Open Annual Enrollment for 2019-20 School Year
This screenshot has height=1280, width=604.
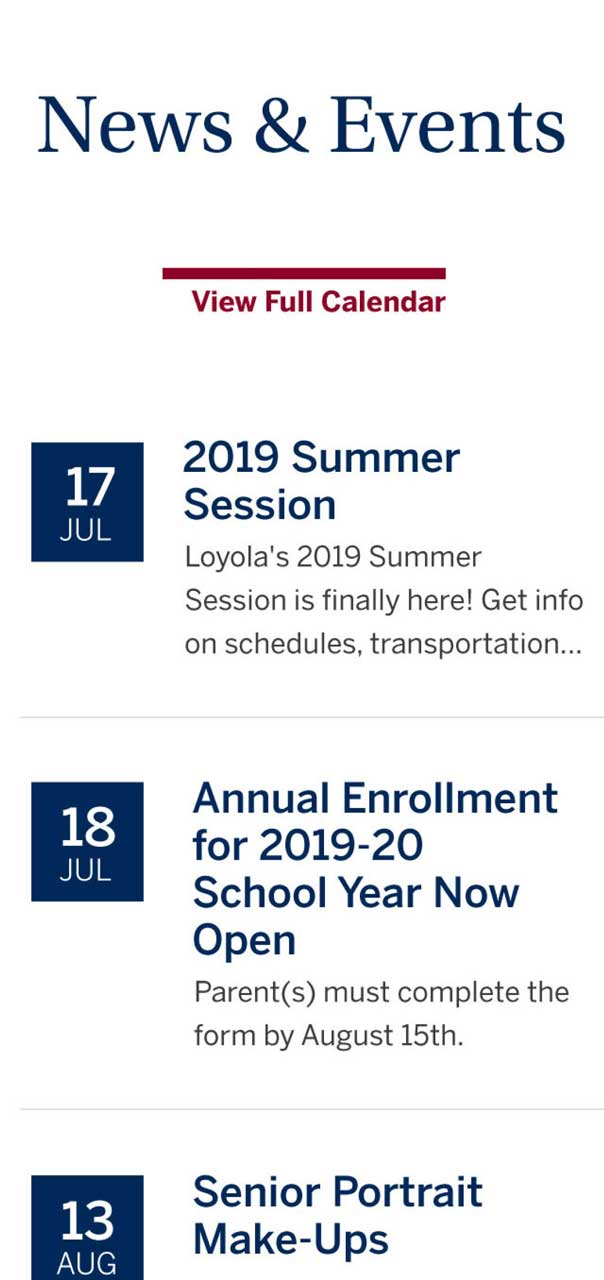point(375,868)
